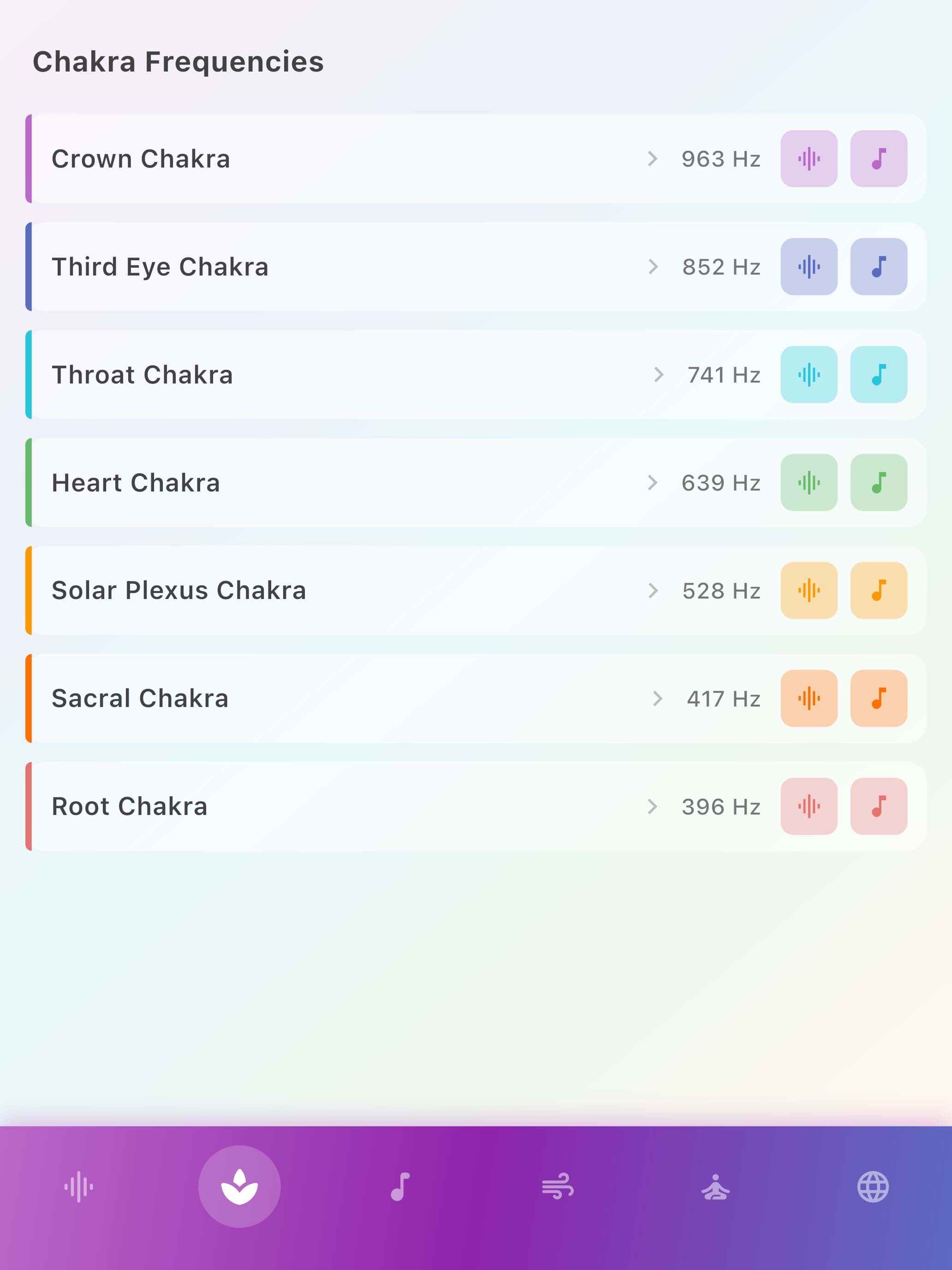The width and height of the screenshot is (952, 1270).
Task: Toggle the Crown Chakra note playback
Action: (x=879, y=160)
